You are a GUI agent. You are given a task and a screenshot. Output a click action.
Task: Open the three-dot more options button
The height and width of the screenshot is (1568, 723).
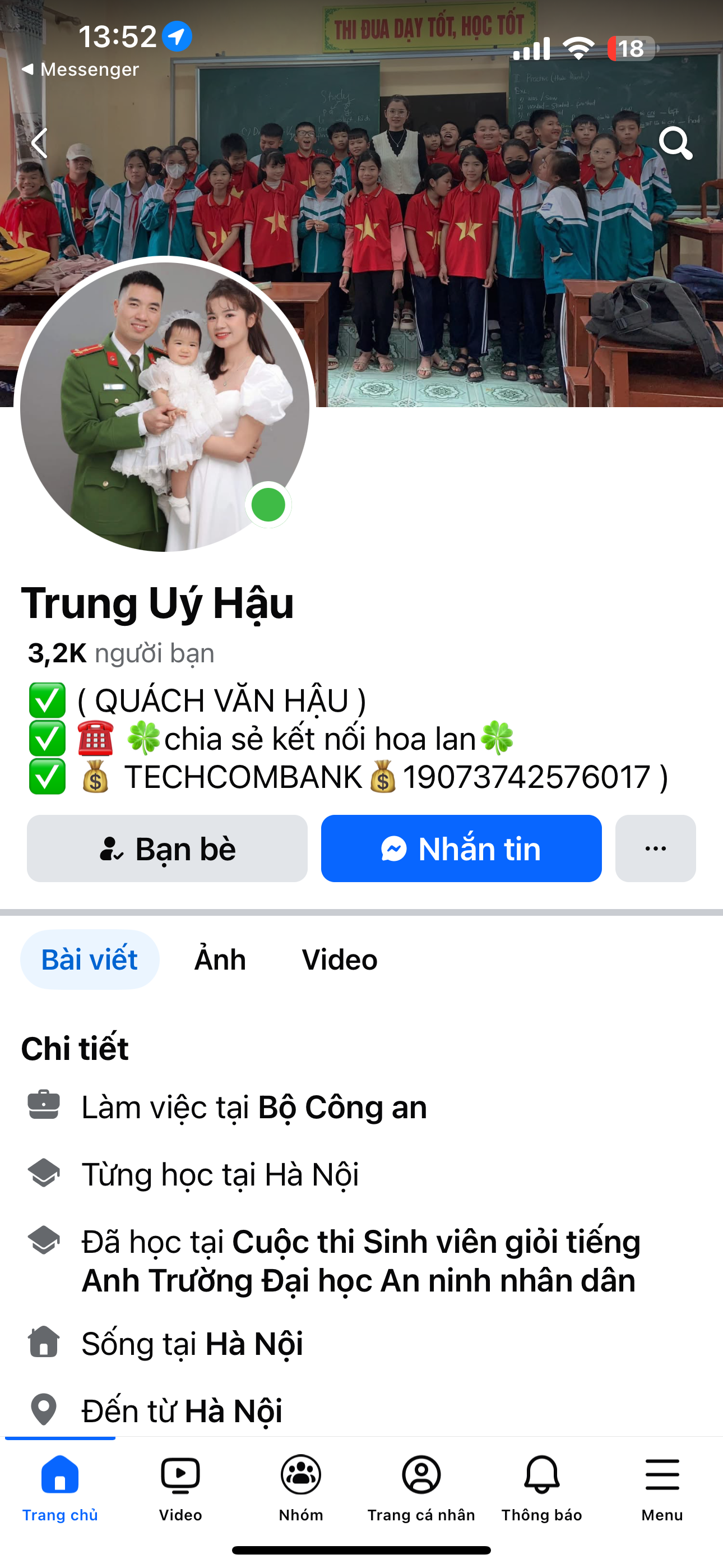click(x=655, y=848)
